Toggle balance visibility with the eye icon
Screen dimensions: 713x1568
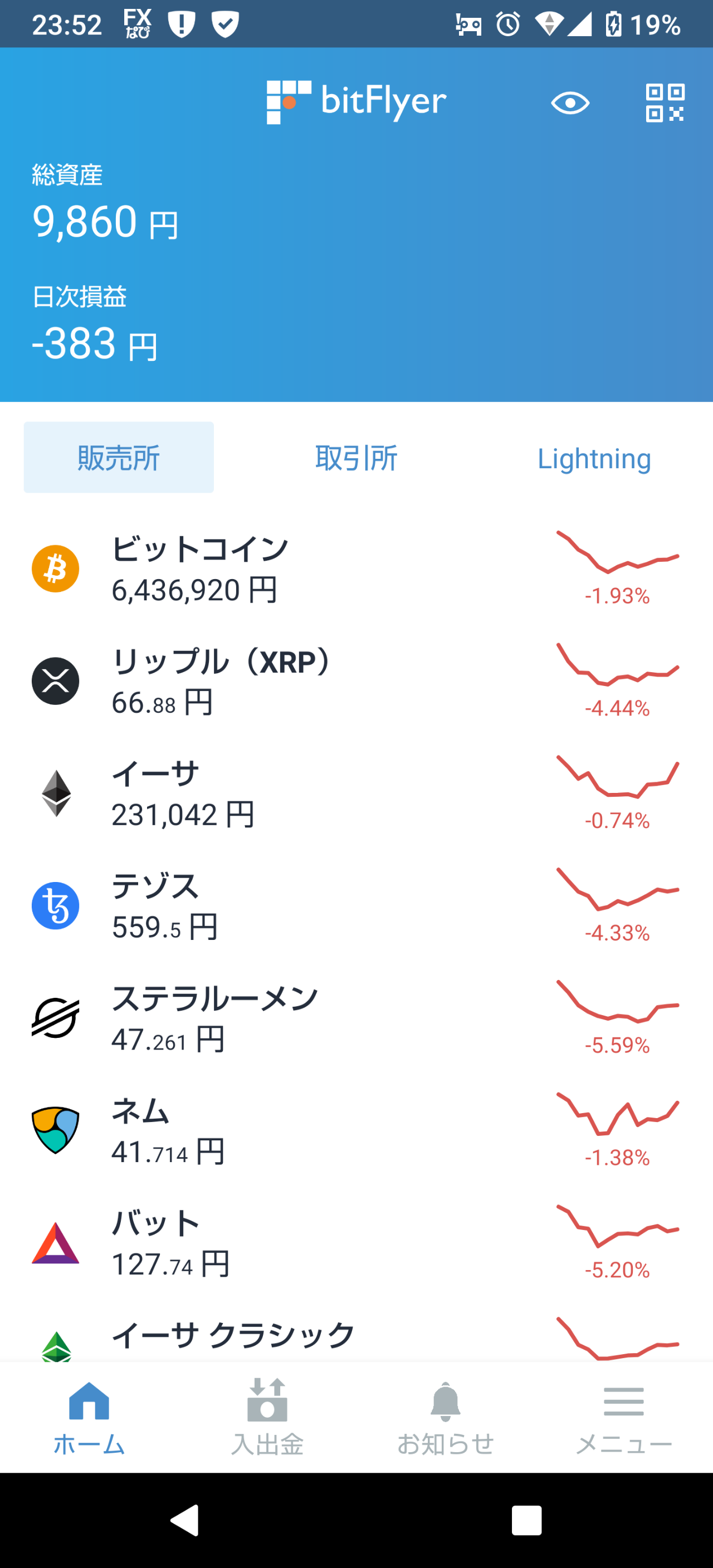(x=570, y=103)
